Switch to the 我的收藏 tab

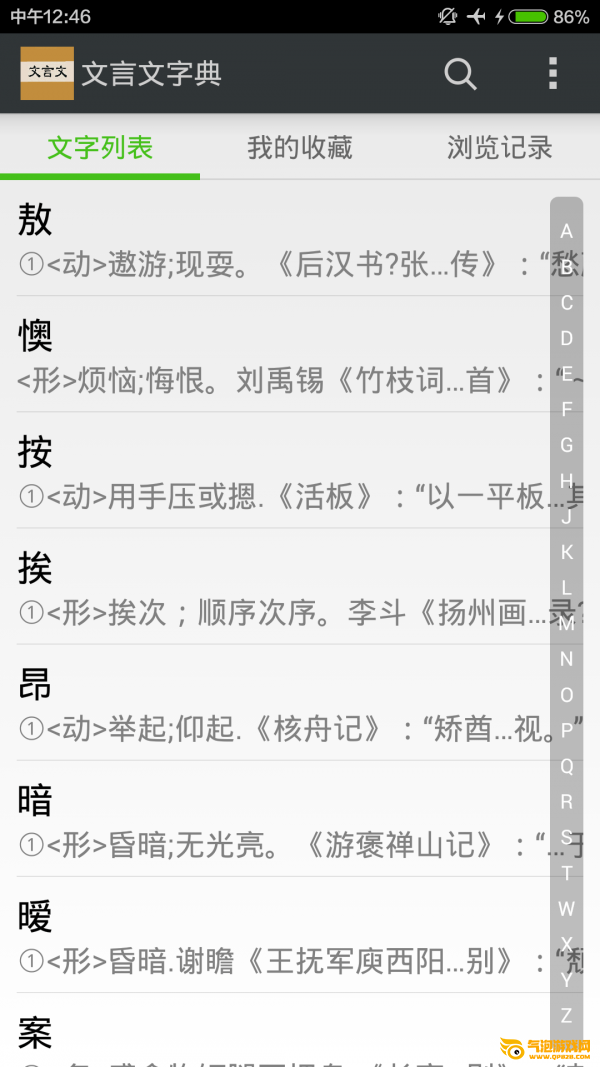click(300, 148)
